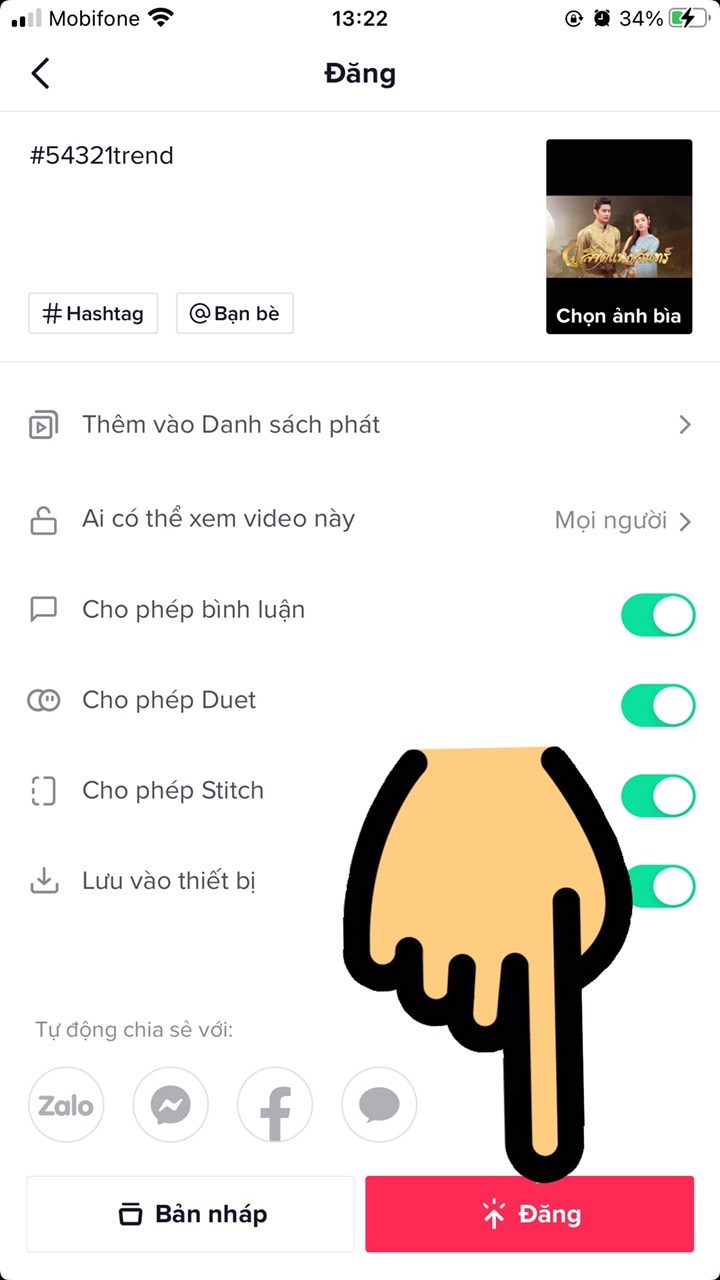Image resolution: width=720 pixels, height=1280 pixels.
Task: Toggle off Cho phép Stitch
Action: coord(658,796)
